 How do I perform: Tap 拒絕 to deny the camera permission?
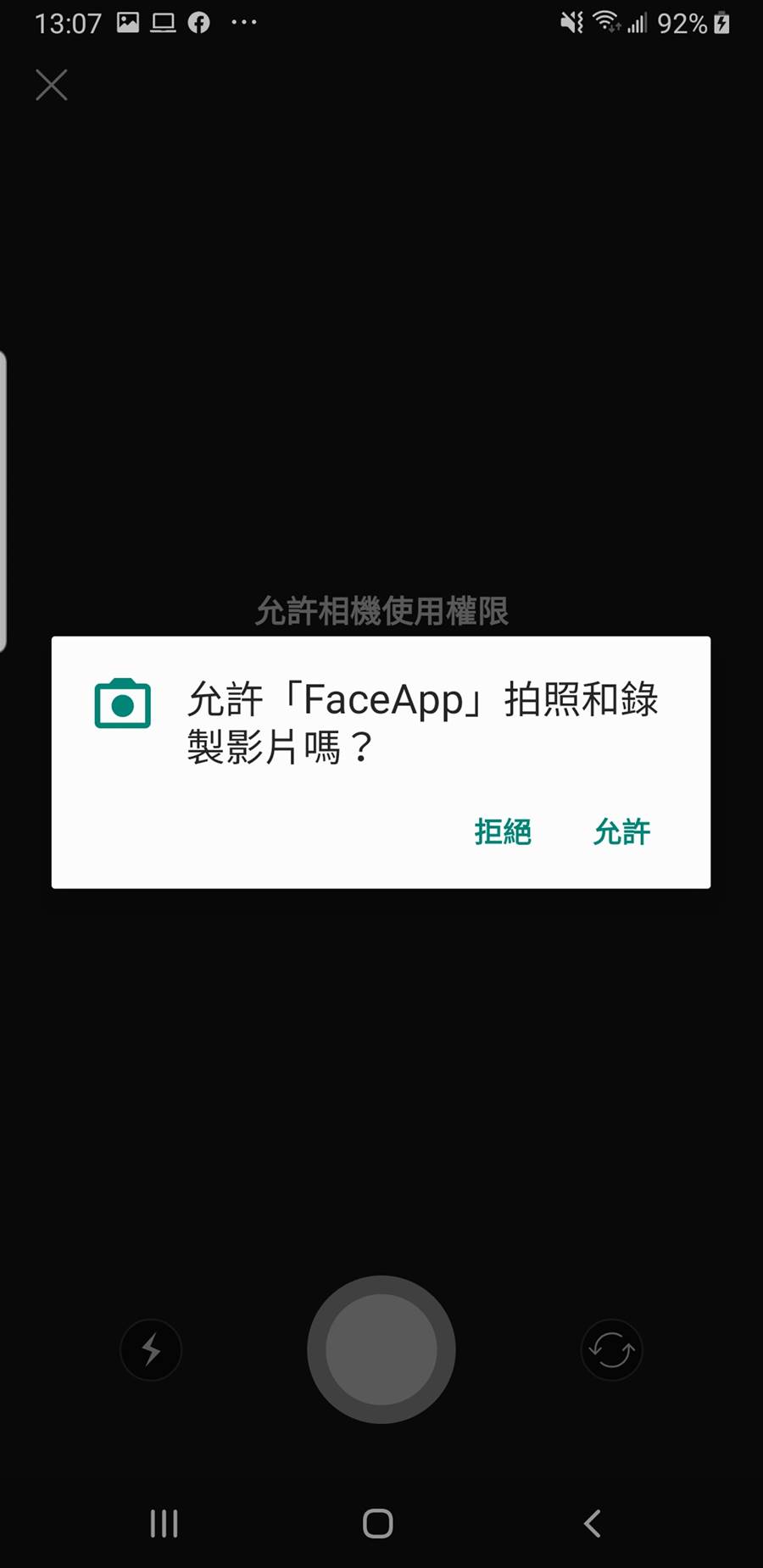503,831
